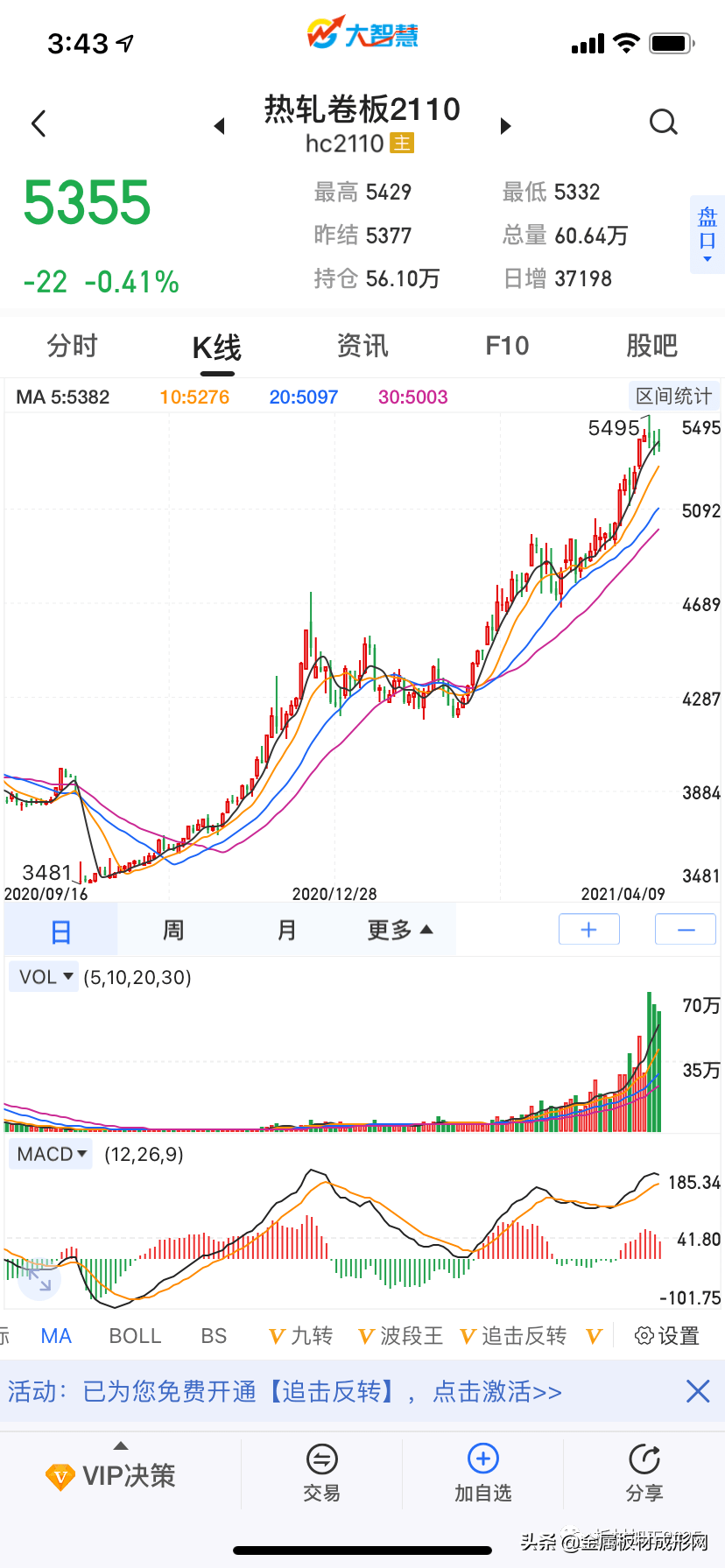The image size is (725, 1568).
Task: Expand the 更多 period options
Action: 399,930
